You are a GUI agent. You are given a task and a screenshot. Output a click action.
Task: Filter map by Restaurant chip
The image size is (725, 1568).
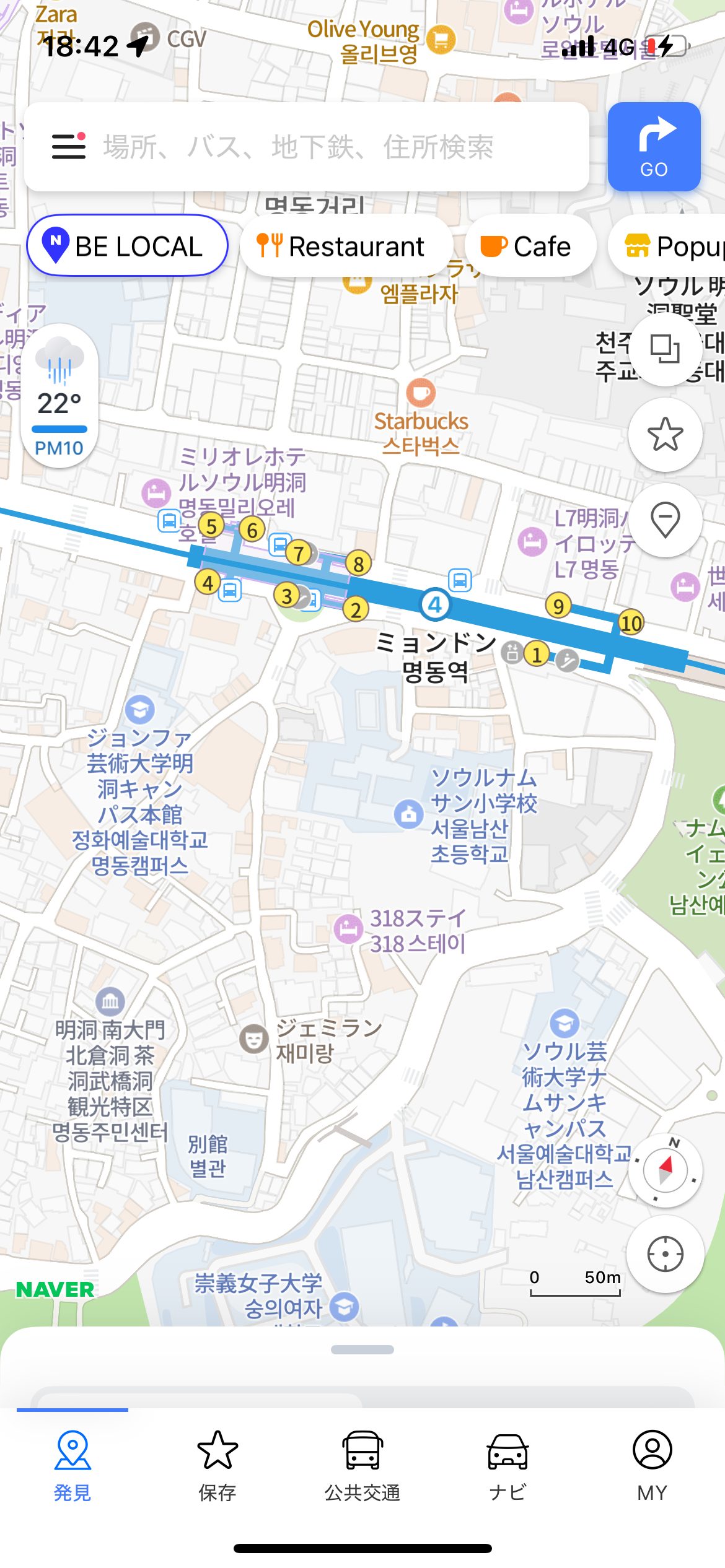click(x=346, y=246)
